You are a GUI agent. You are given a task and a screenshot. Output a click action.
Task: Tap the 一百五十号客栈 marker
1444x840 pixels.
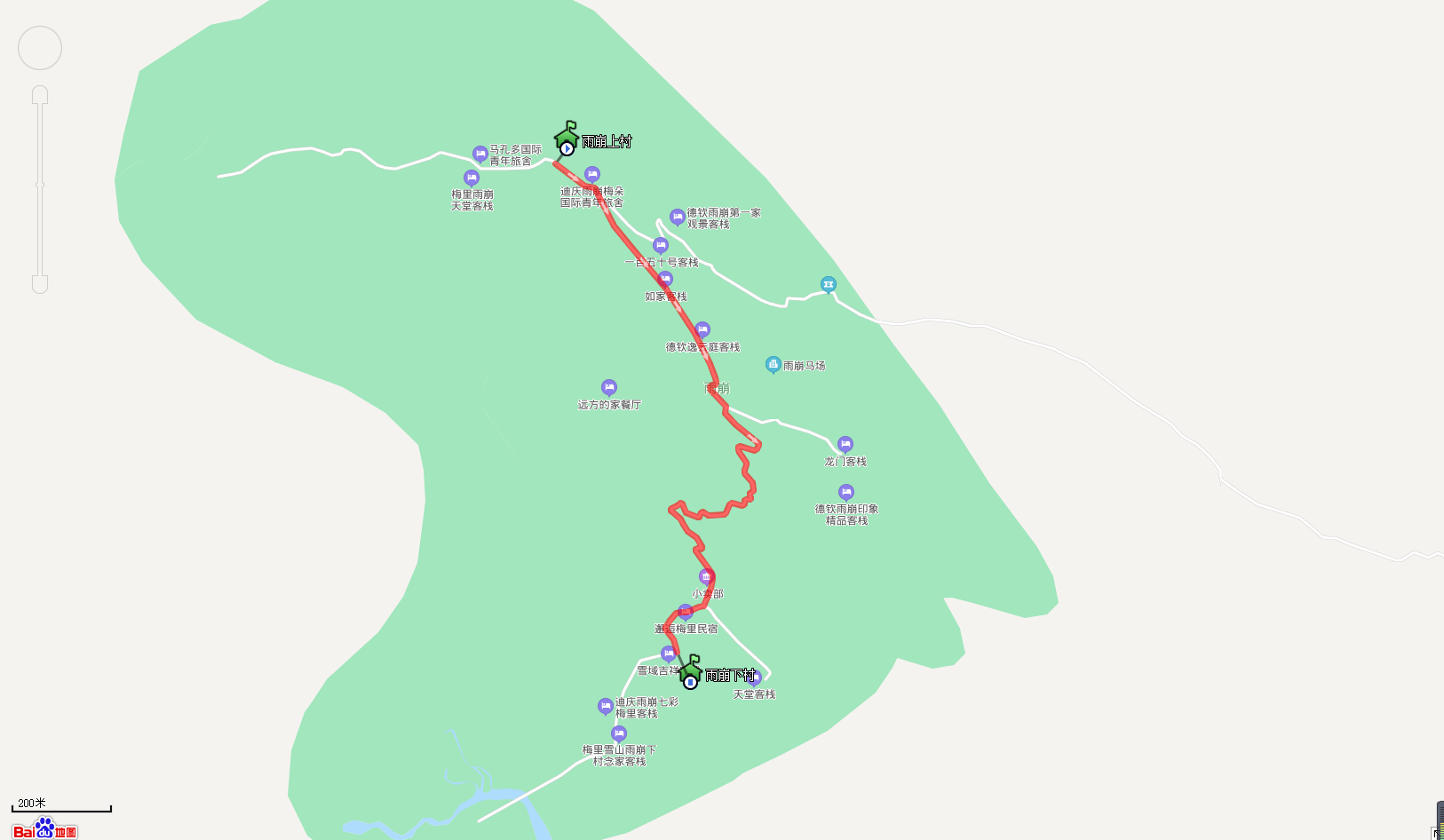pyautogui.click(x=661, y=246)
